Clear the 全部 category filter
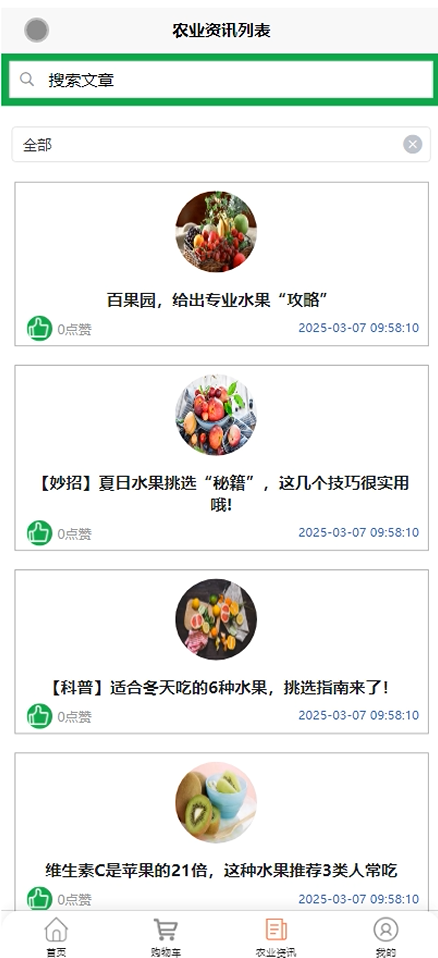The width and height of the screenshot is (438, 958). [412, 145]
